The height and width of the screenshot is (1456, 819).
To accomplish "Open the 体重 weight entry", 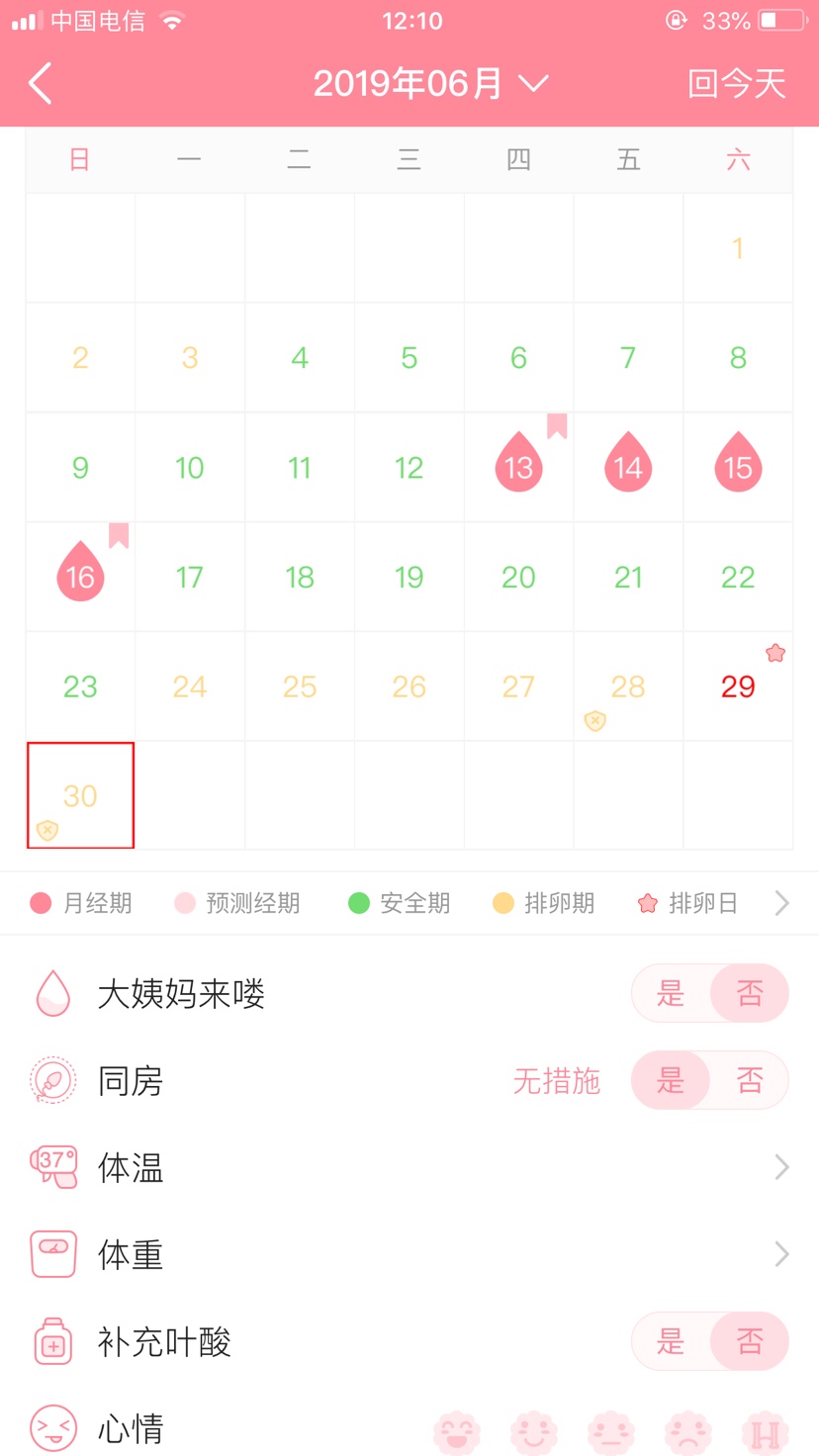I will (x=409, y=1254).
